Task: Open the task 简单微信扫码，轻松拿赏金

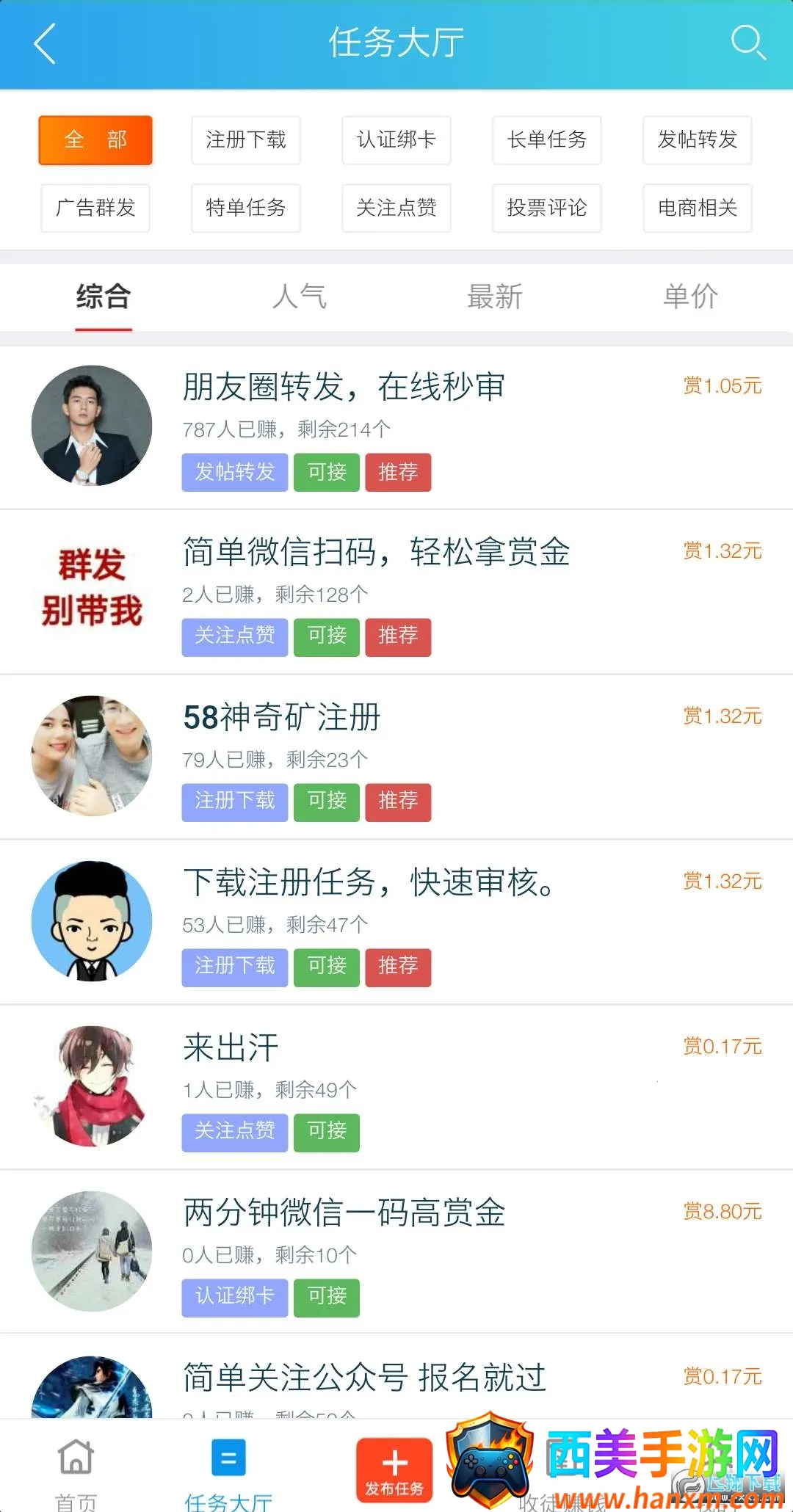Action: click(376, 552)
